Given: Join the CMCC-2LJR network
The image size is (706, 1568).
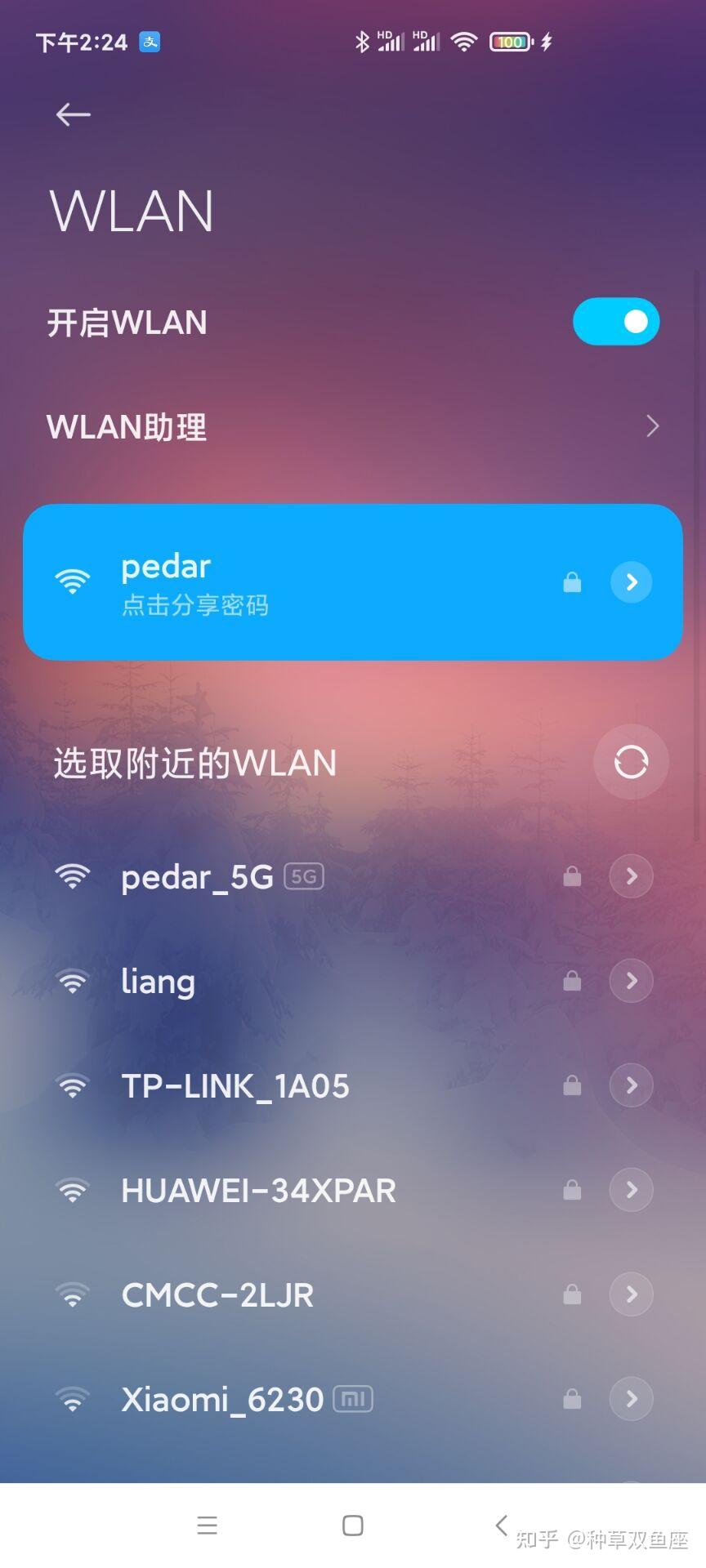Looking at the screenshot, I should [x=245, y=1294].
